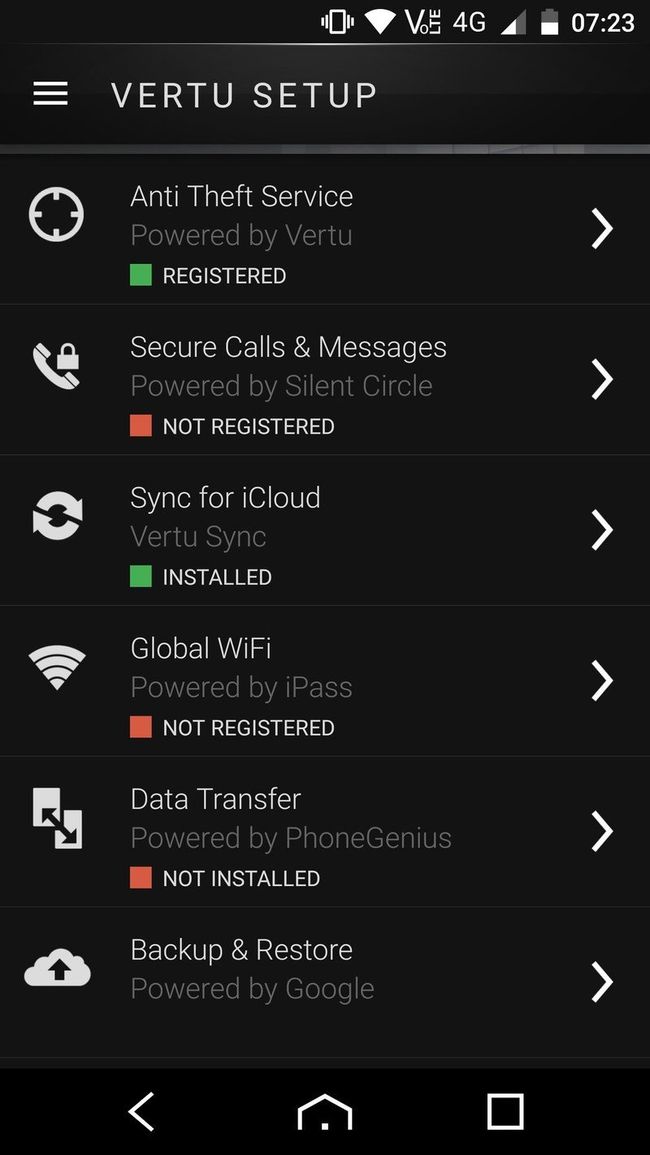Go to the home screen
The width and height of the screenshot is (650, 1155).
(325, 1111)
